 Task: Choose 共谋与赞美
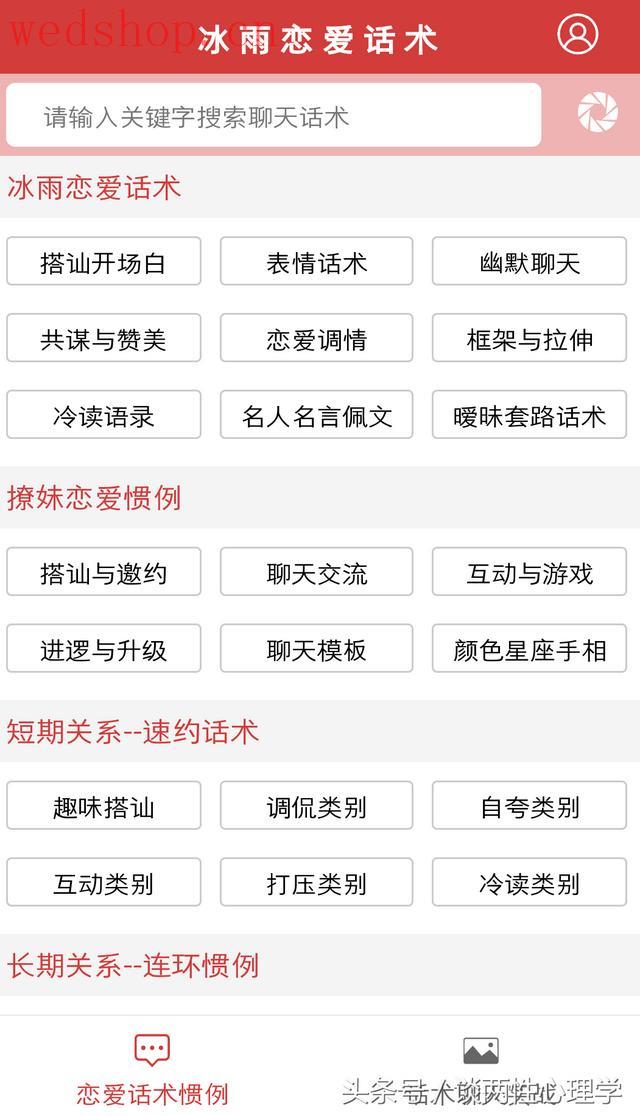pyautogui.click(x=104, y=338)
